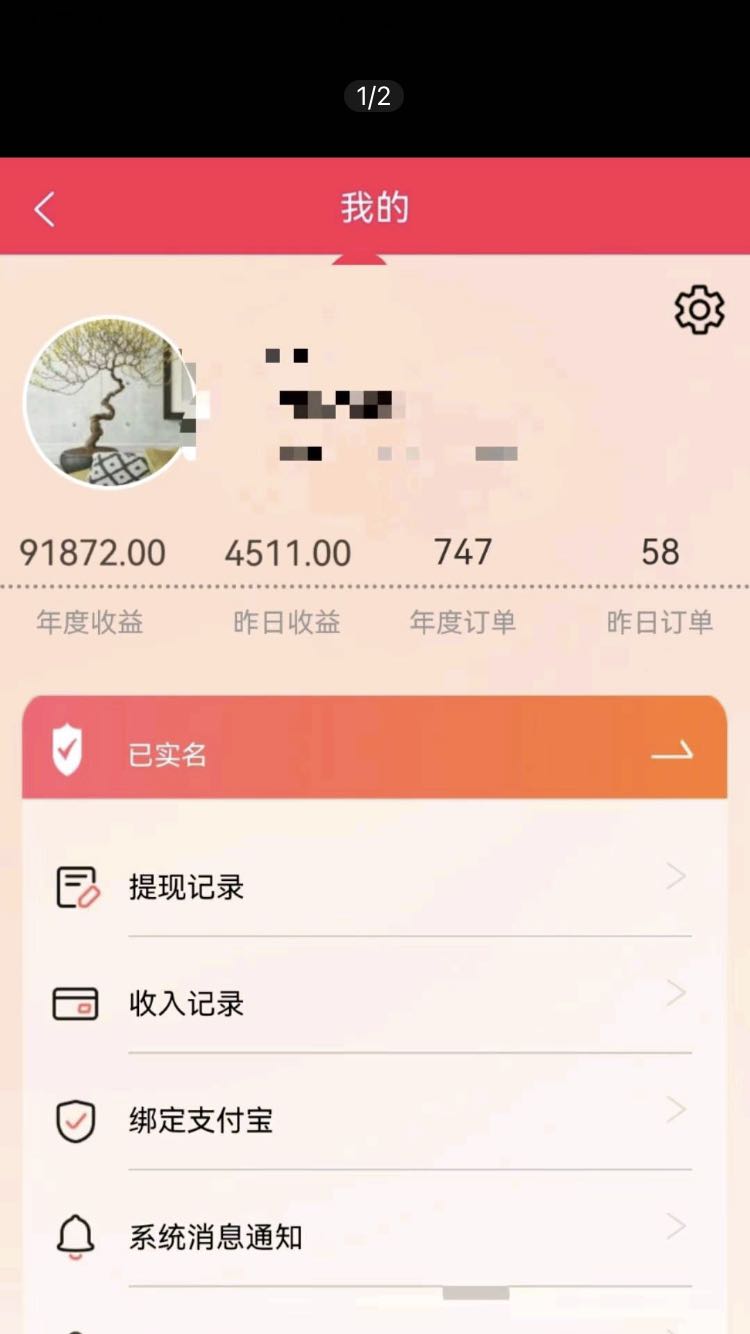Image resolution: width=750 pixels, height=1334 pixels.
Task: Open 系统消息通知 system notifications
Action: click(x=374, y=1237)
